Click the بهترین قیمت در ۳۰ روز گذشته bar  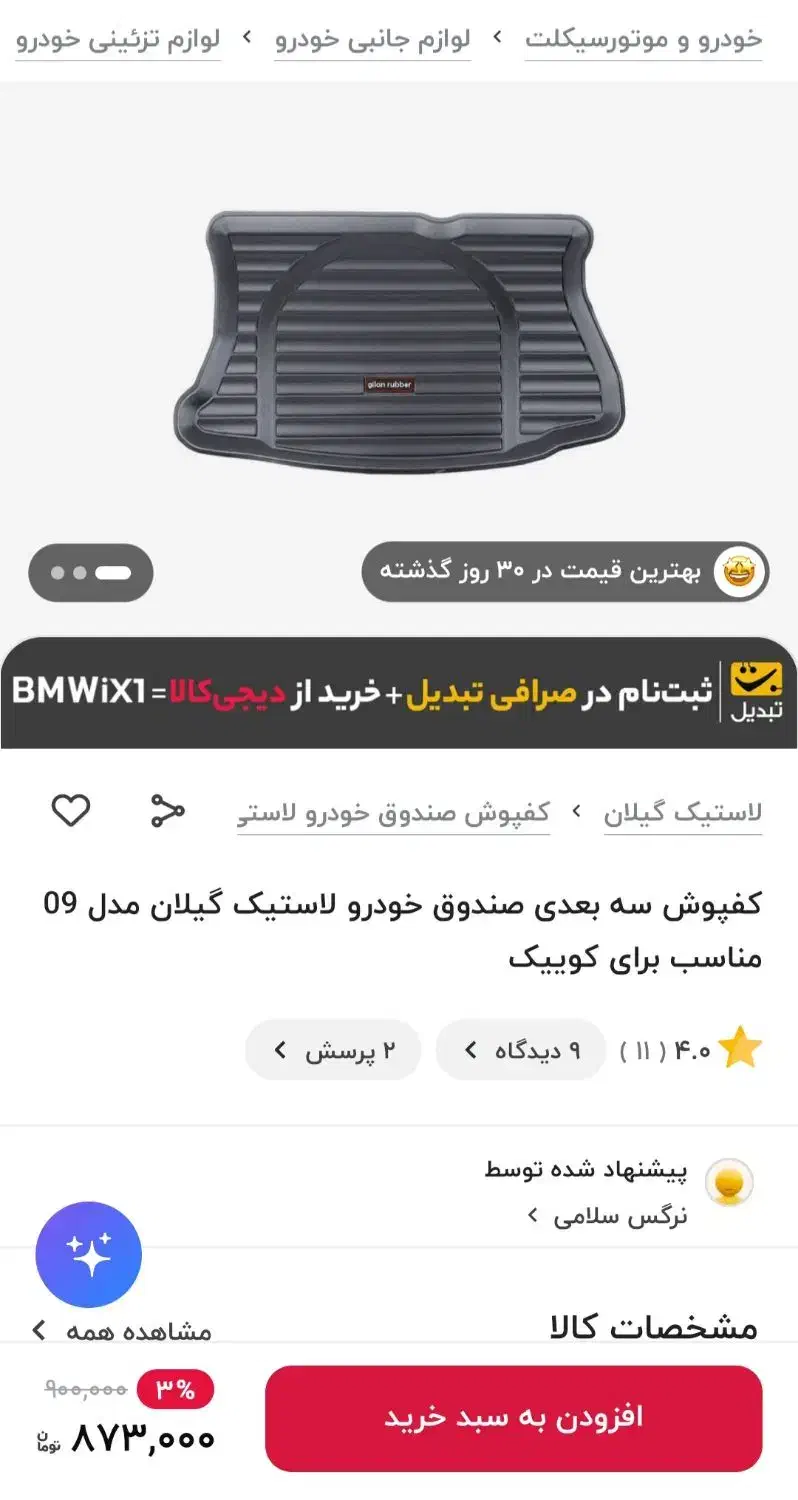[565, 570]
